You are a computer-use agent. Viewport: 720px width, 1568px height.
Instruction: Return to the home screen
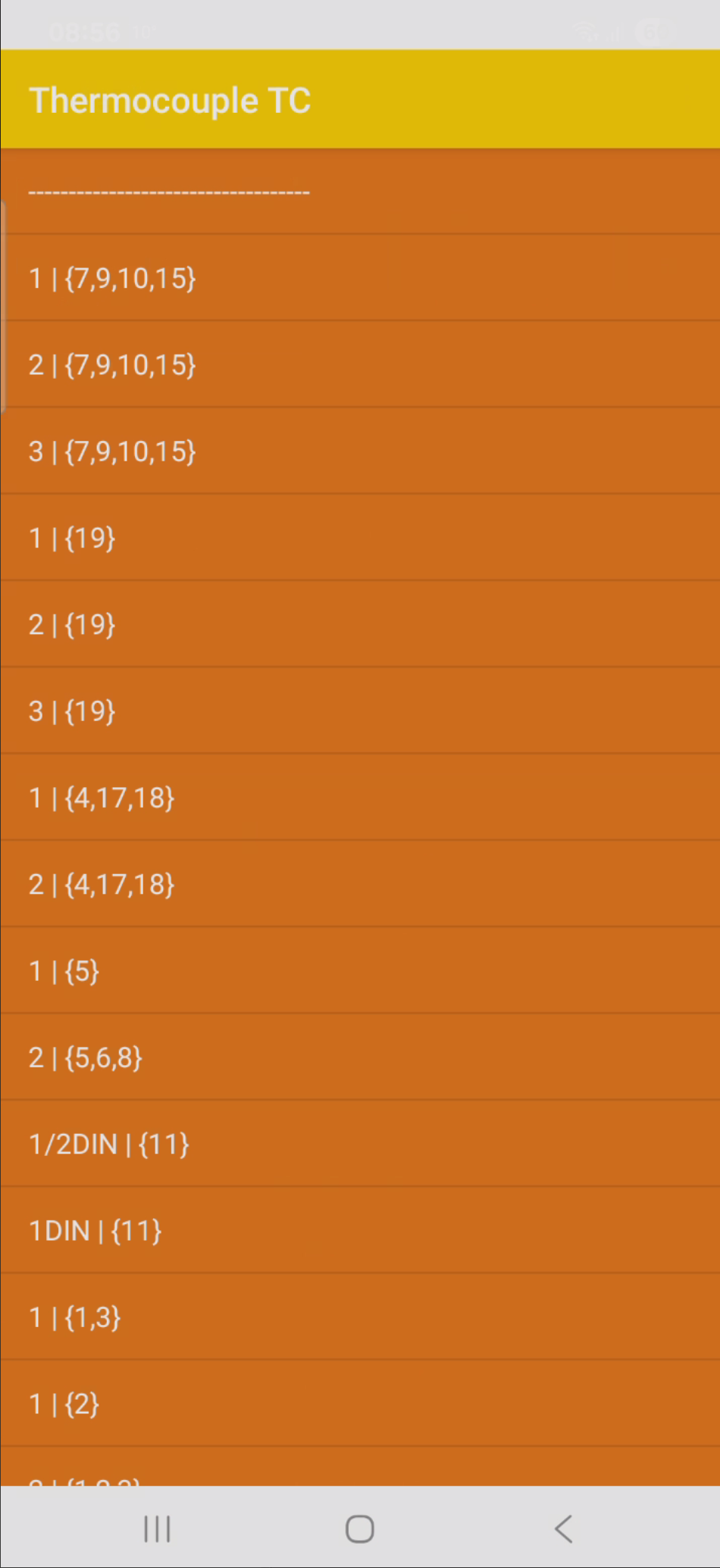point(360,1529)
